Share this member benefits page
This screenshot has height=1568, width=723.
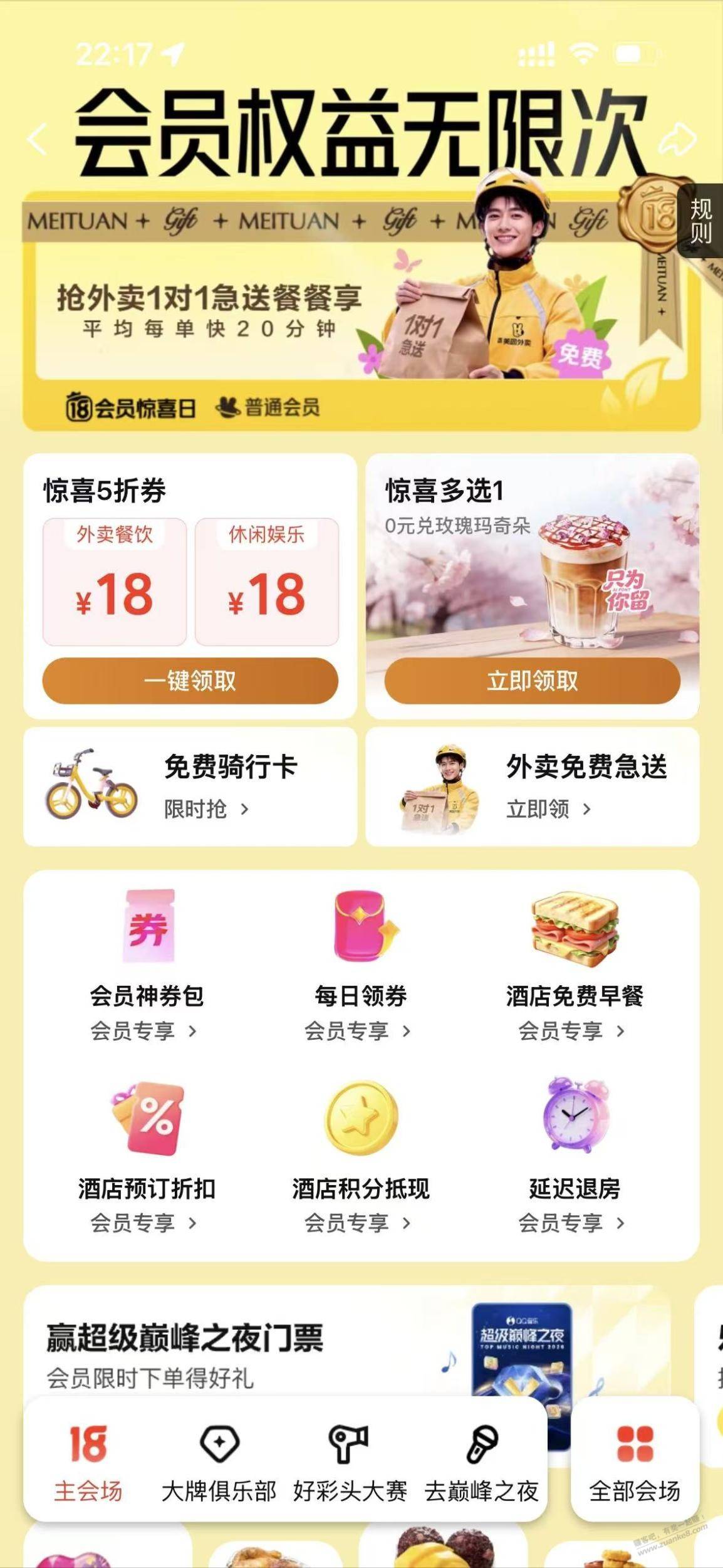pyautogui.click(x=677, y=139)
